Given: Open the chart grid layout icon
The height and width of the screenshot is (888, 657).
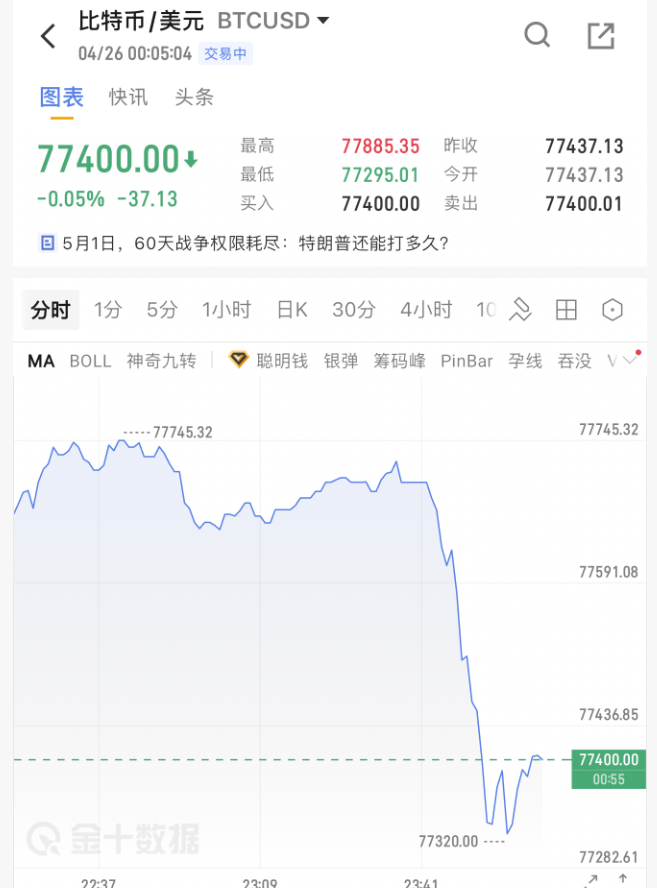Looking at the screenshot, I should (x=566, y=310).
